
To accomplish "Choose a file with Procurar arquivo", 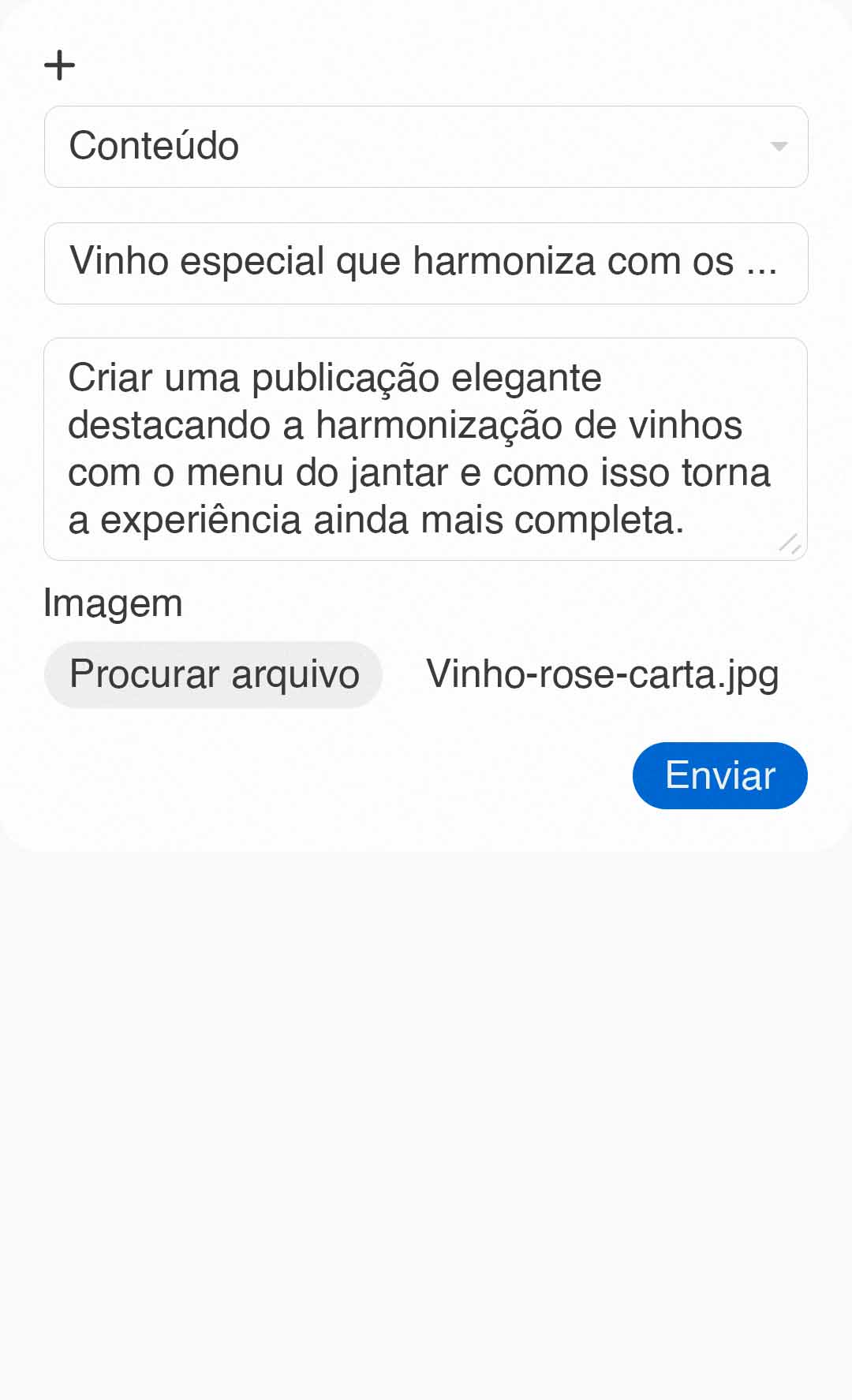I will (214, 674).
